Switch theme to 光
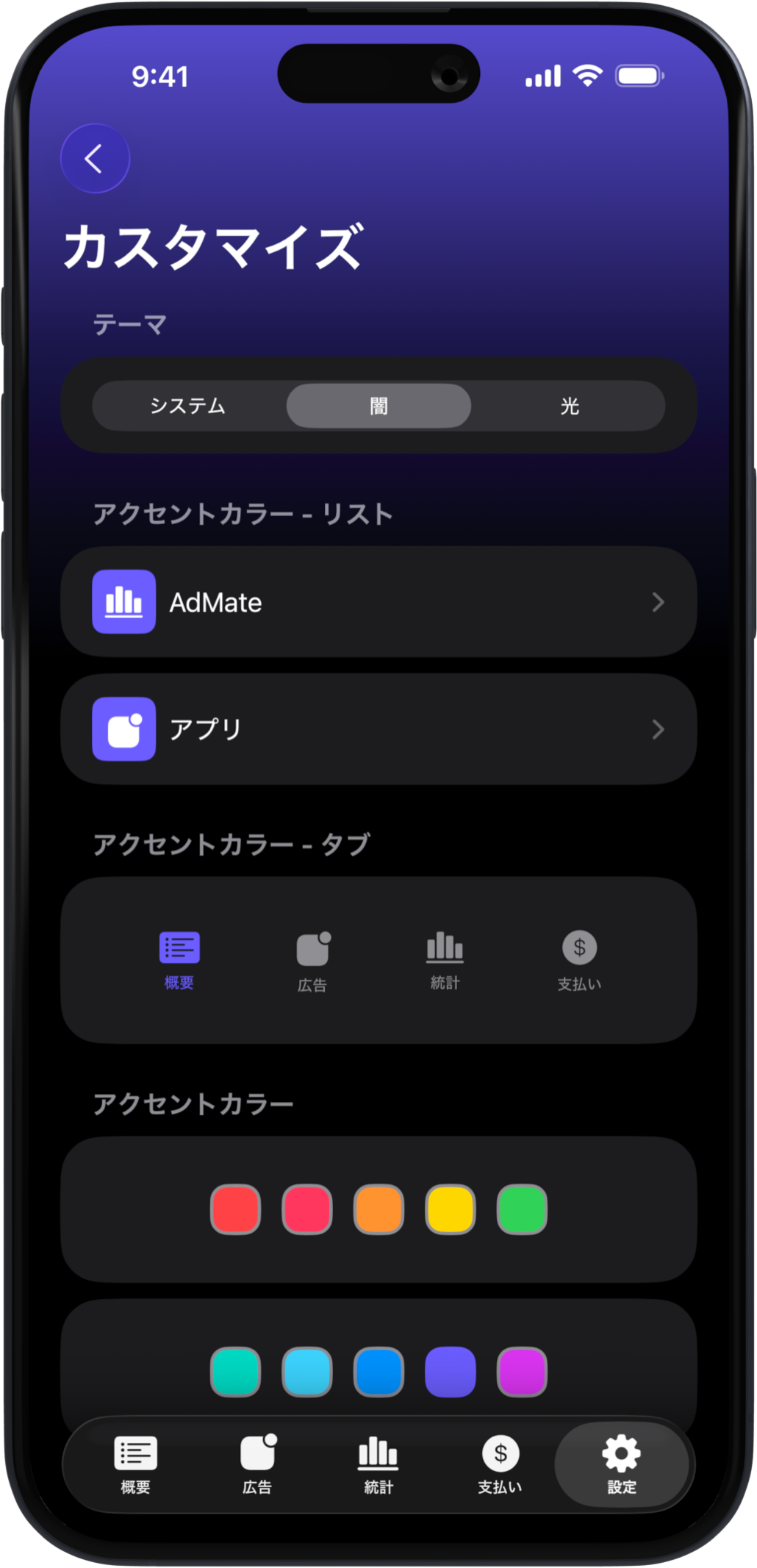Viewport: 757px width, 1568px height. tap(570, 406)
